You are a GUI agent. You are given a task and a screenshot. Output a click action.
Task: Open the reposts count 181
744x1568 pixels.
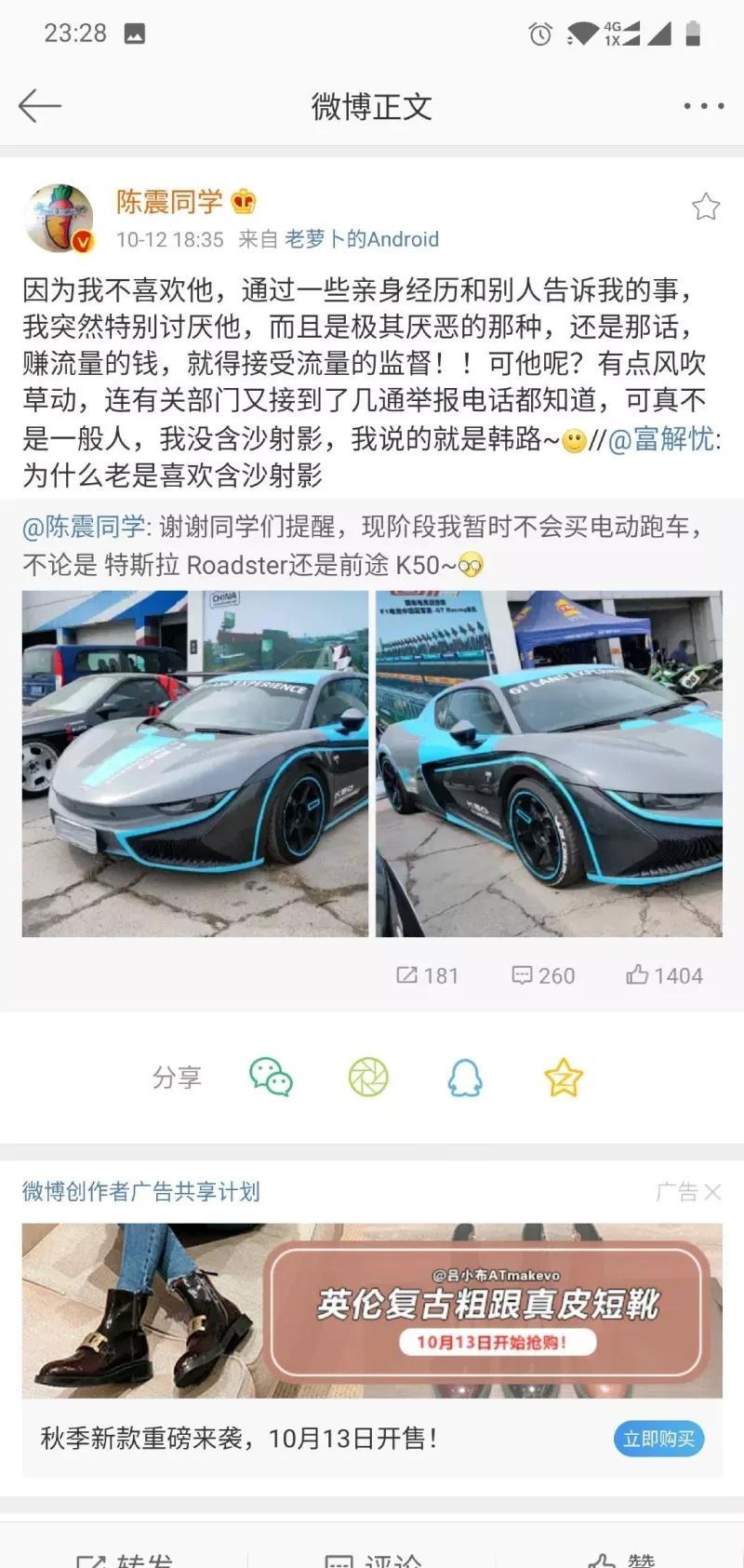point(428,975)
